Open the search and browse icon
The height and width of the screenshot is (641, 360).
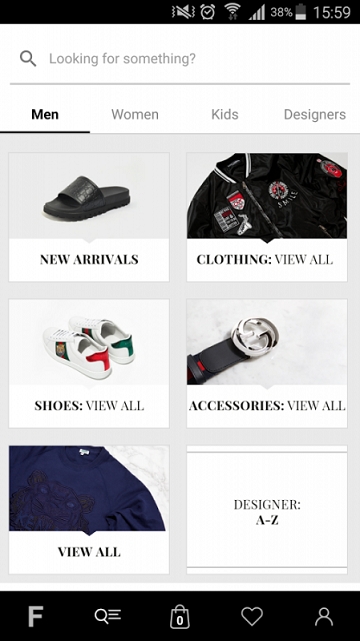point(108,616)
